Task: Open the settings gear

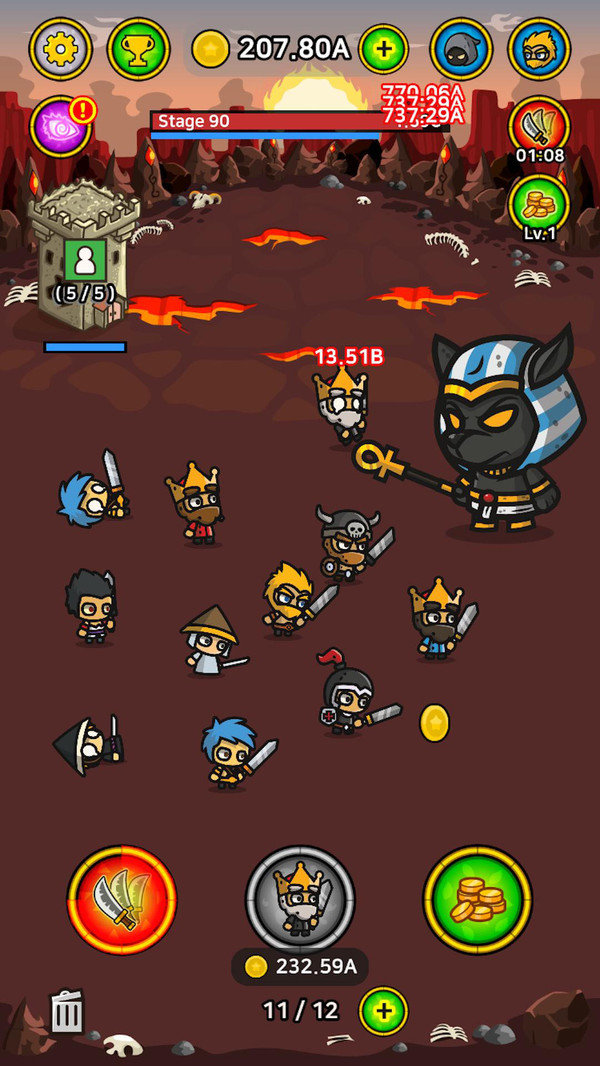Action: click(60, 48)
